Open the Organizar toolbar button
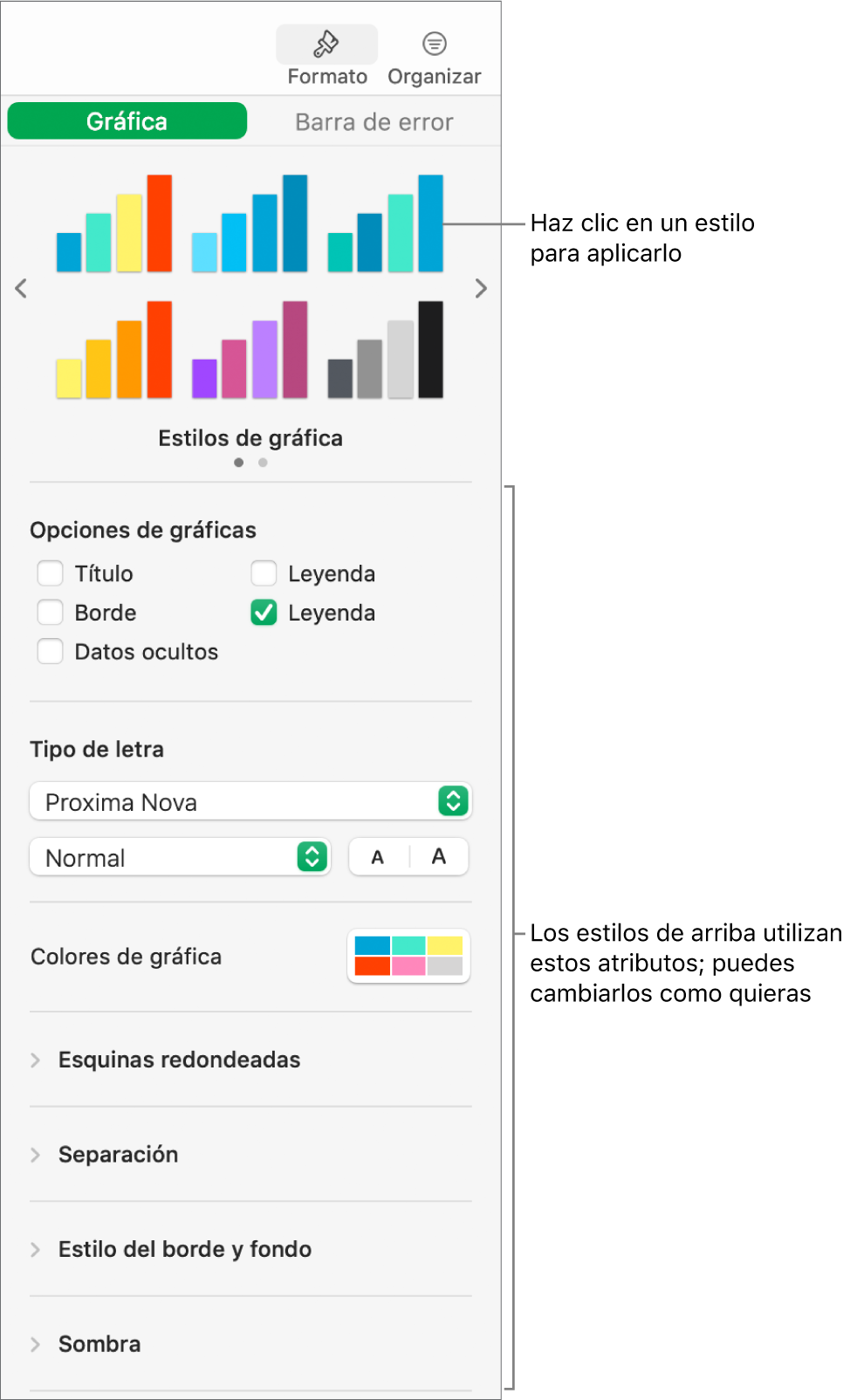 pyautogui.click(x=434, y=56)
